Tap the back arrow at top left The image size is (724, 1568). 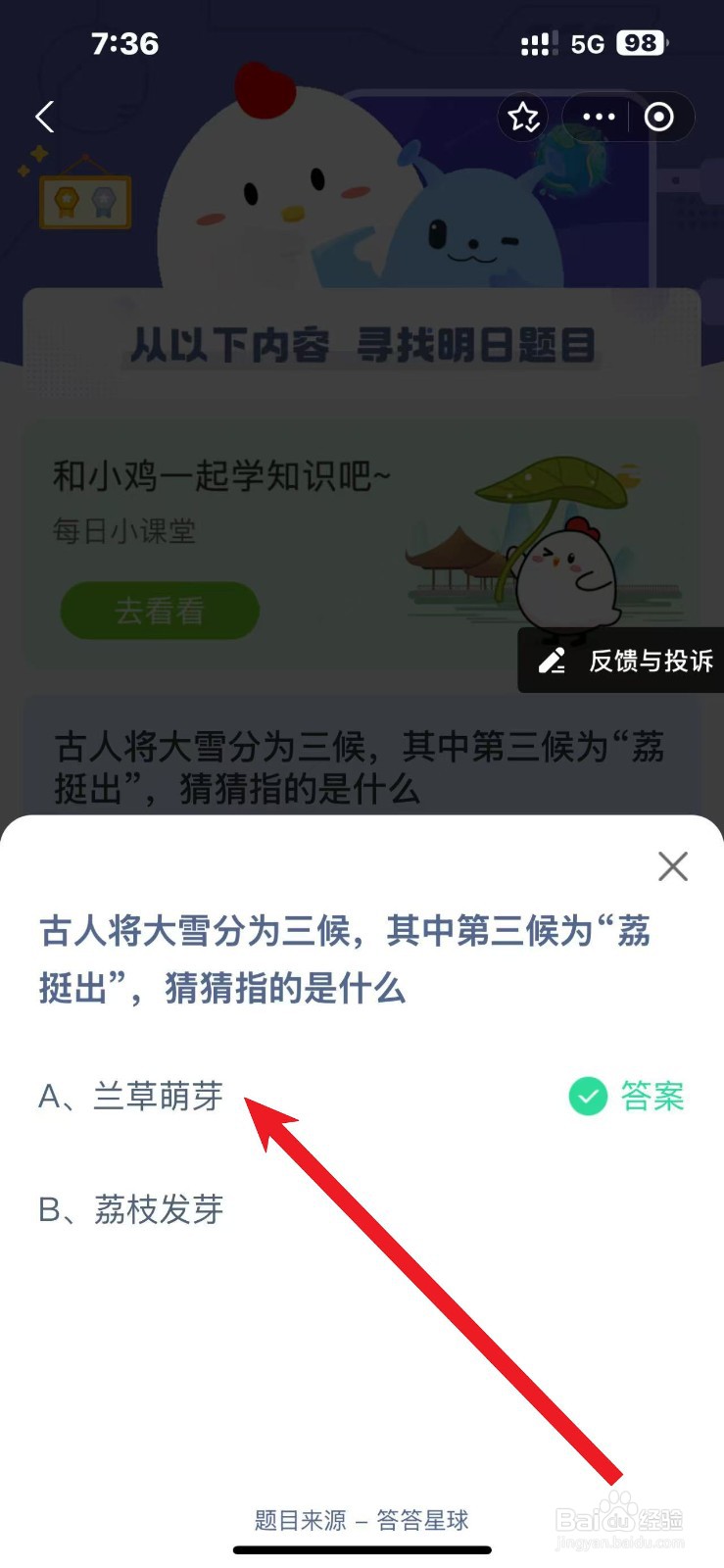tap(43, 117)
